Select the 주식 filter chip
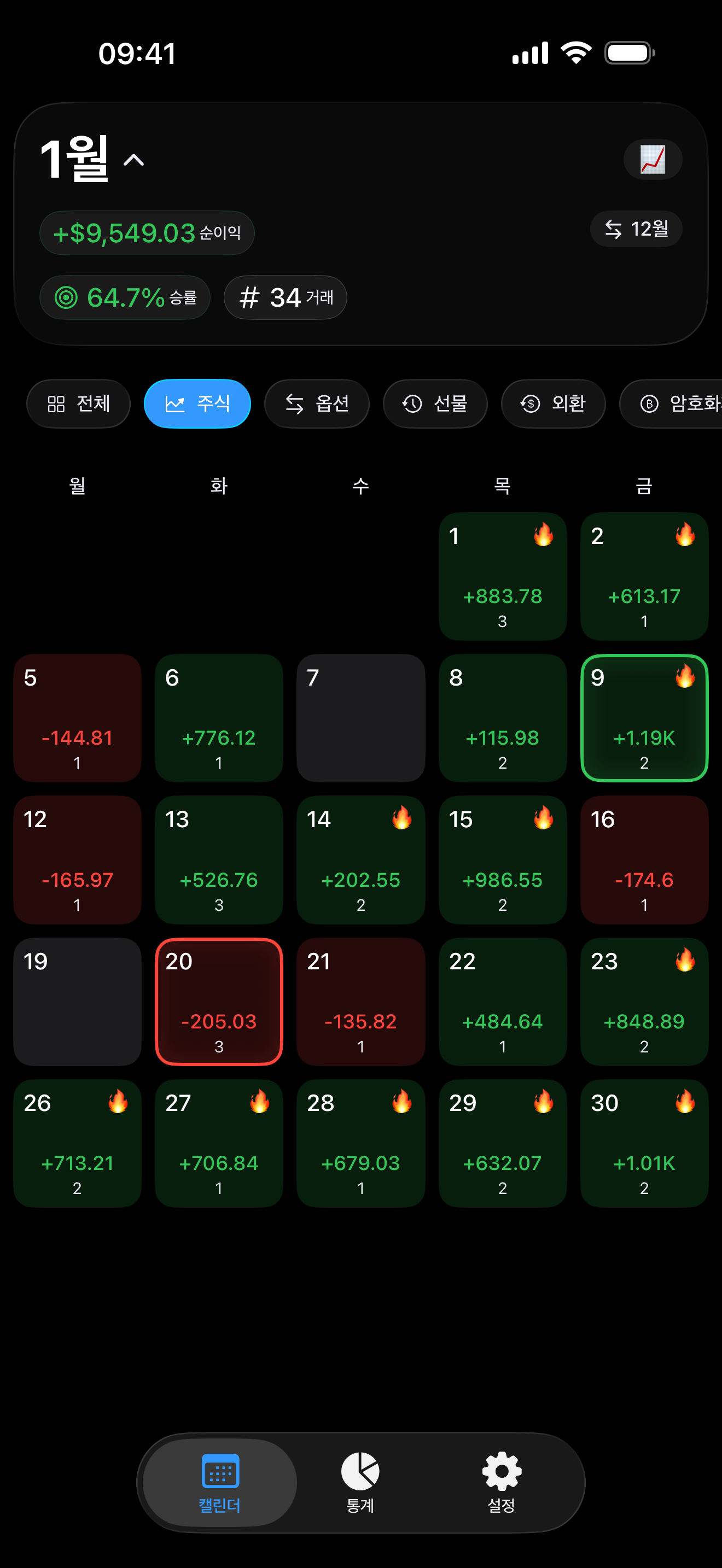This screenshot has width=722, height=1568. point(197,403)
